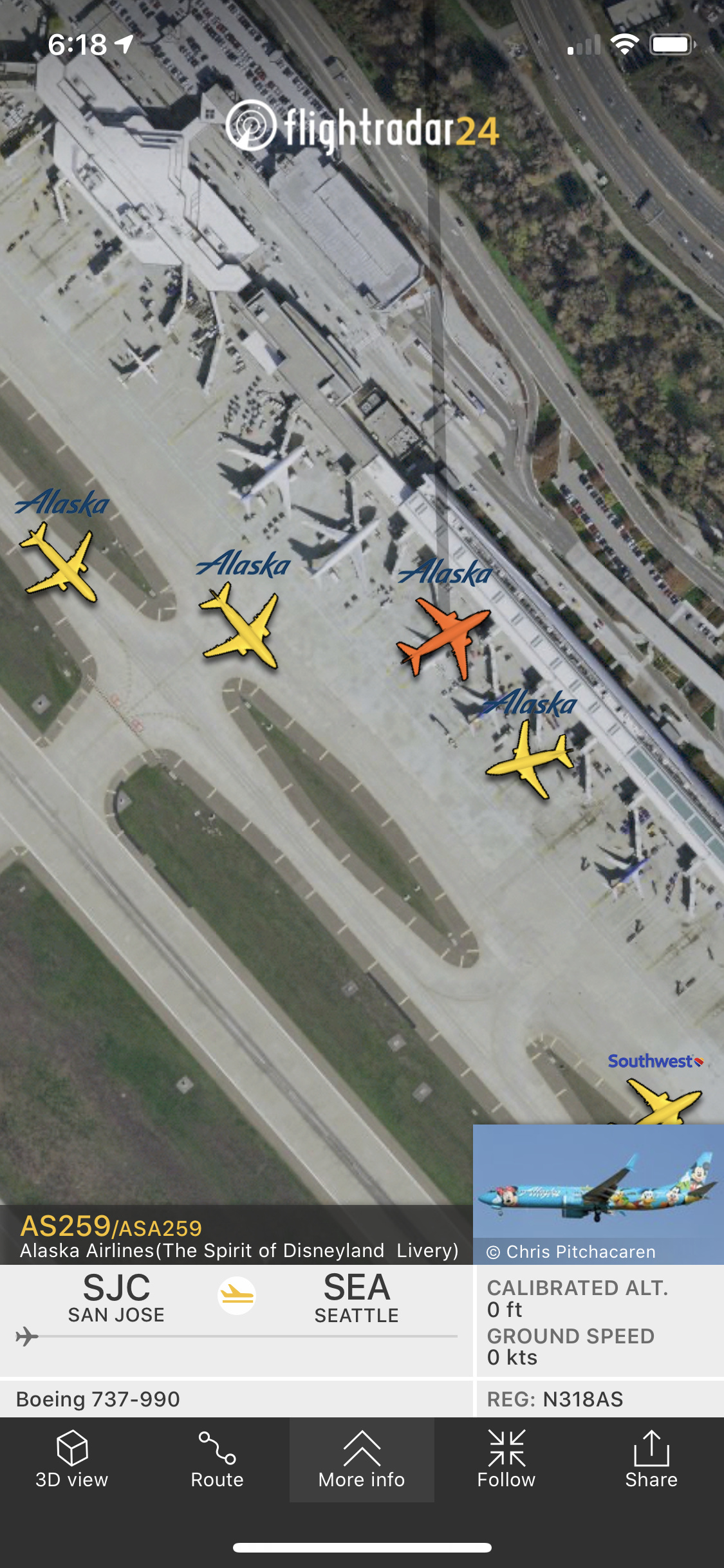Expand More info panel
This screenshot has height=1568, width=724.
tap(362, 1459)
